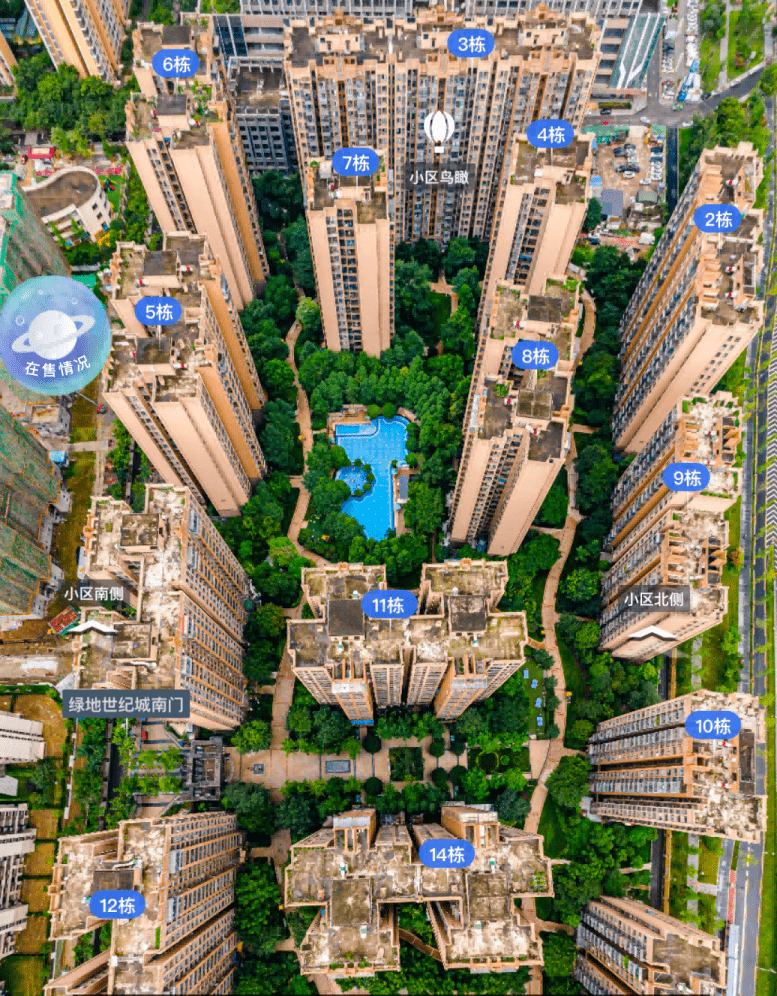Choose the 2栋 building marker

[x=717, y=218]
